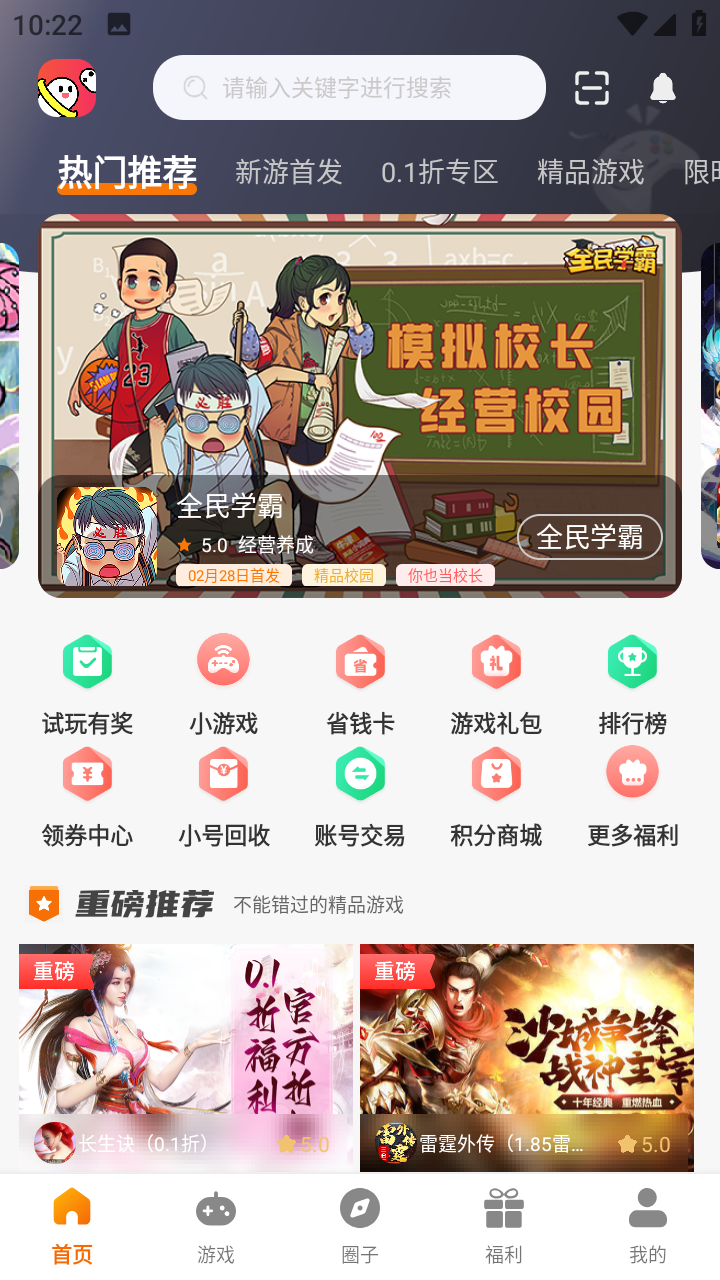Open the QR scan icon
The width and height of the screenshot is (720, 1280).
(x=592, y=88)
